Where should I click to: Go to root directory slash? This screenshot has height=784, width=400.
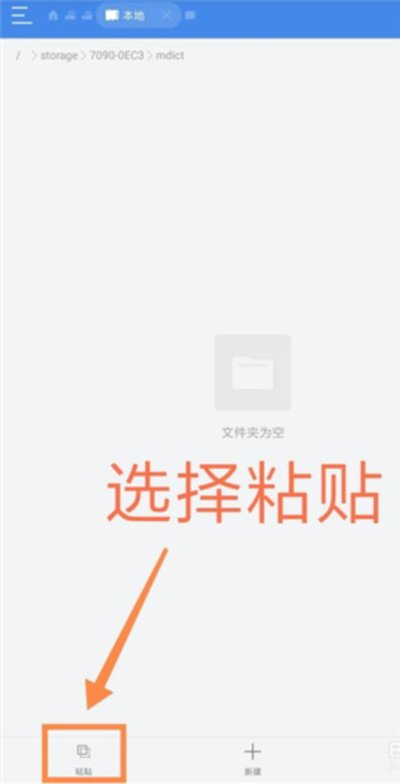coord(18,56)
